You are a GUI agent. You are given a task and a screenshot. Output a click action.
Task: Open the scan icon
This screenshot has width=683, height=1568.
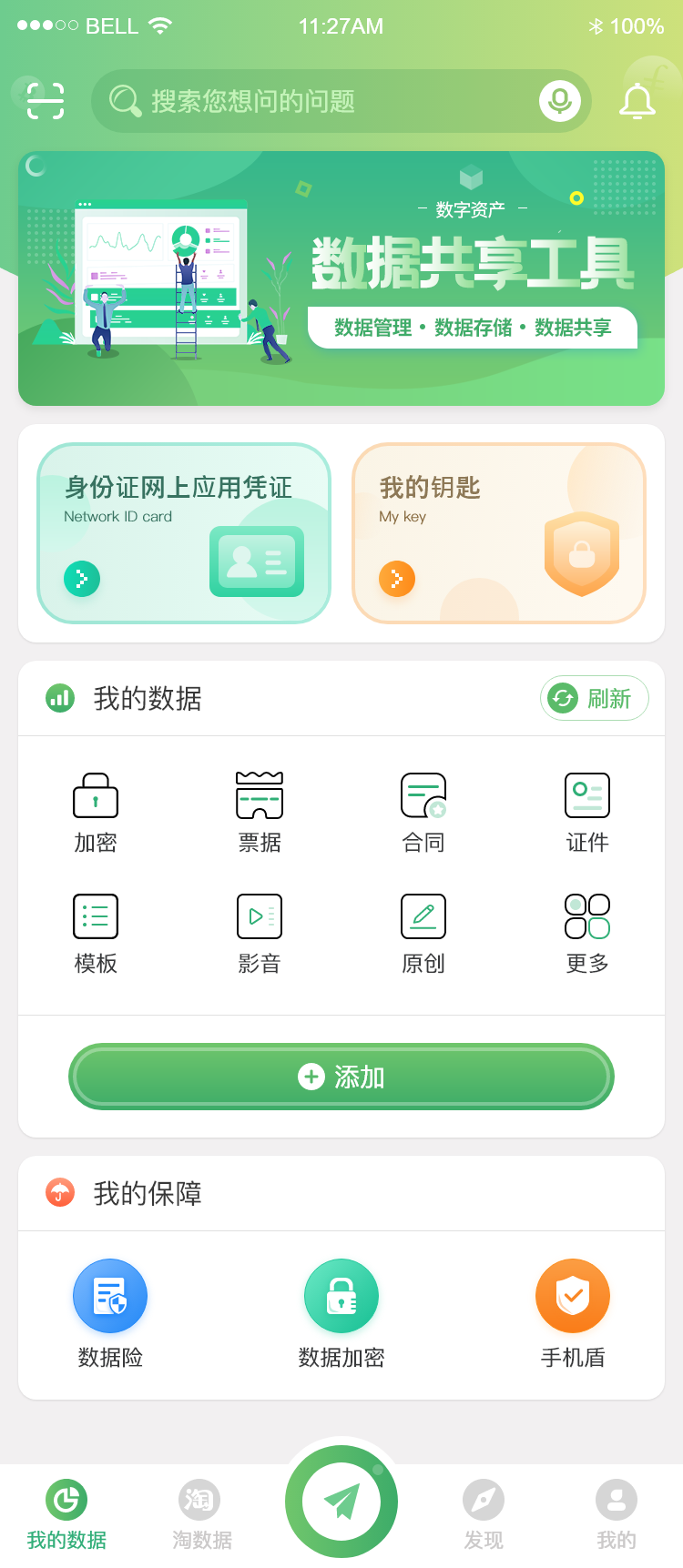click(x=46, y=101)
